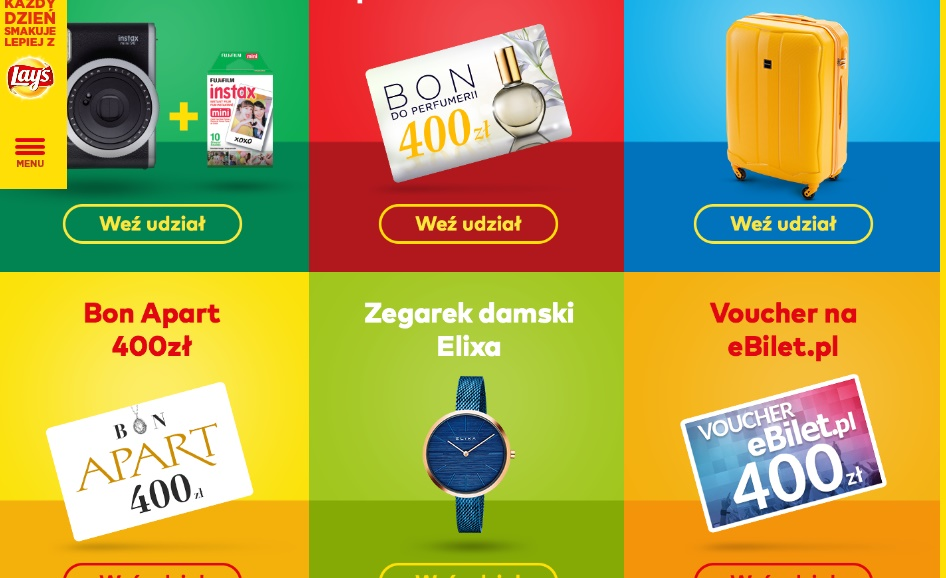Open the hamburger MENU button
This screenshot has height=578, width=946.
click(x=30, y=152)
